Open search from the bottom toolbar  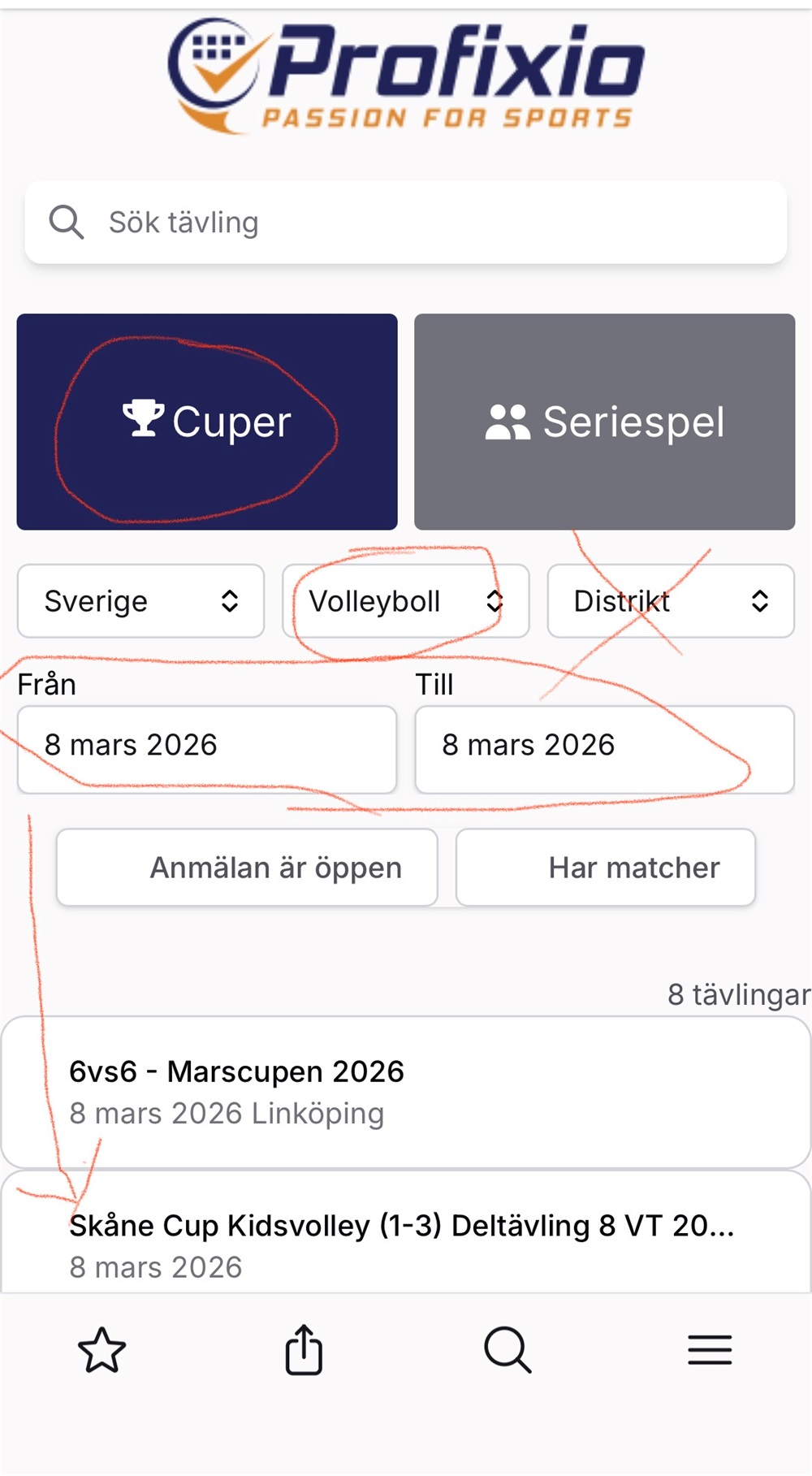pyautogui.click(x=508, y=1350)
